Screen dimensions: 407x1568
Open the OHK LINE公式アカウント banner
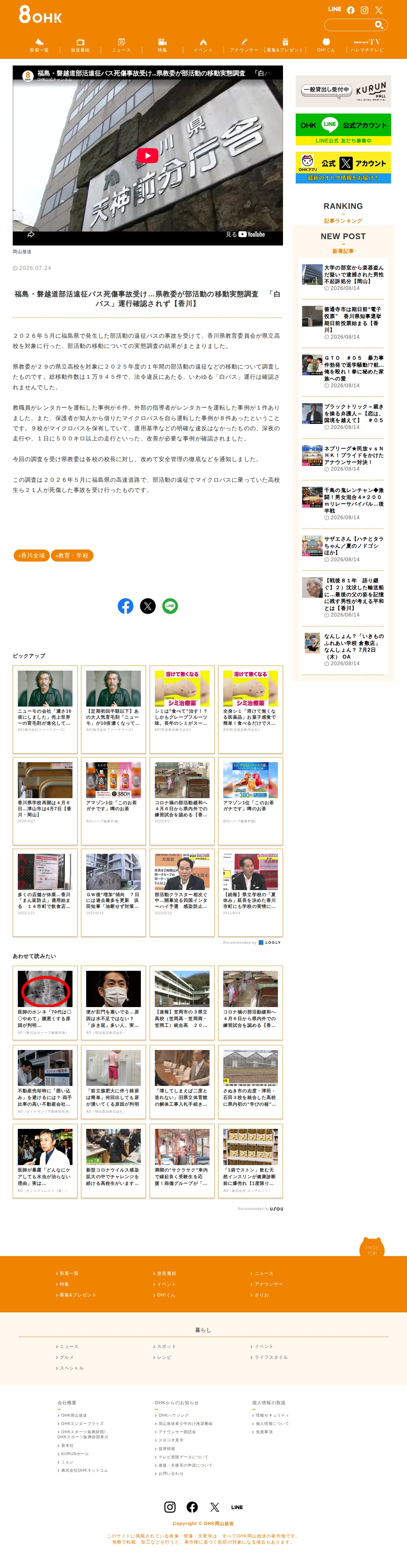click(343, 129)
